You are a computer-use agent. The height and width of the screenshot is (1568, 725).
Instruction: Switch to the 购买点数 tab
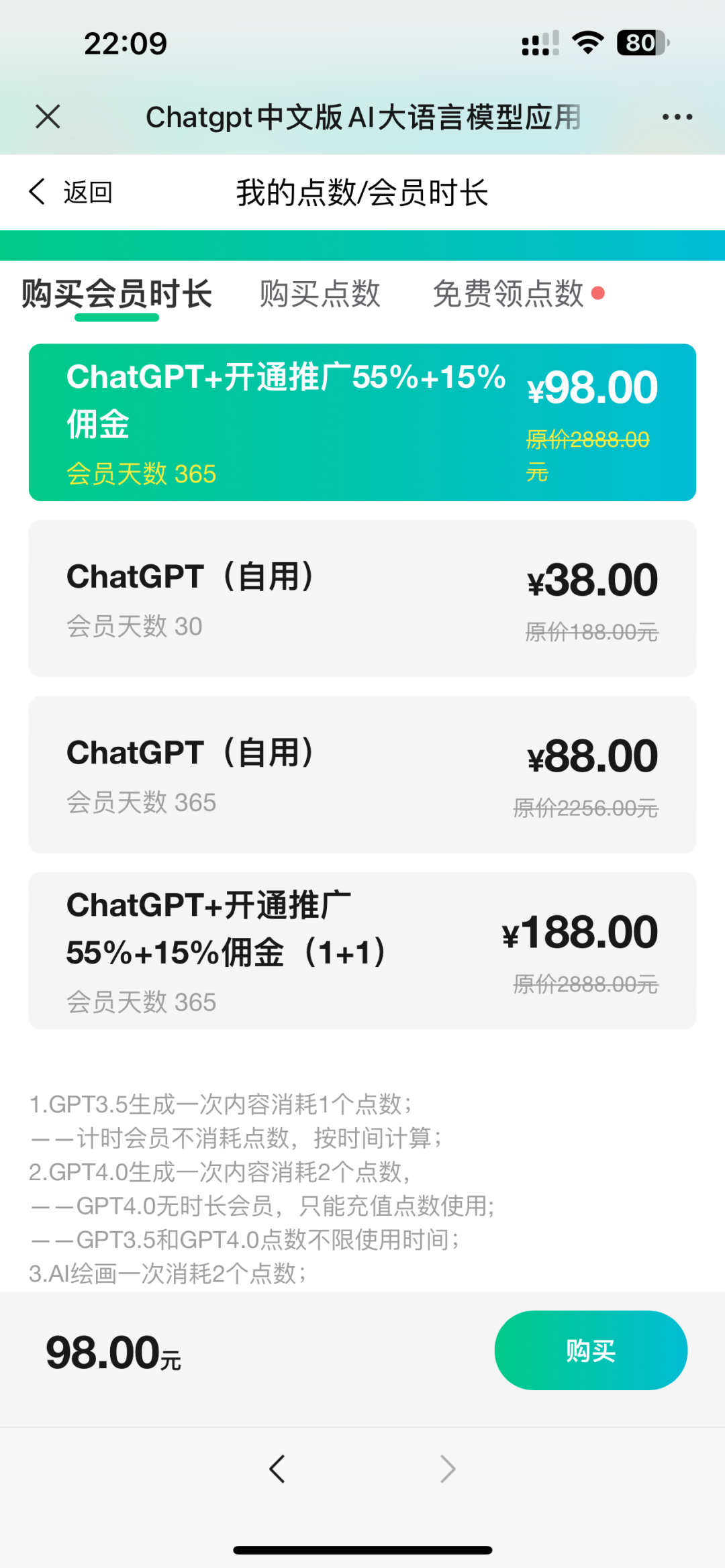tap(320, 294)
